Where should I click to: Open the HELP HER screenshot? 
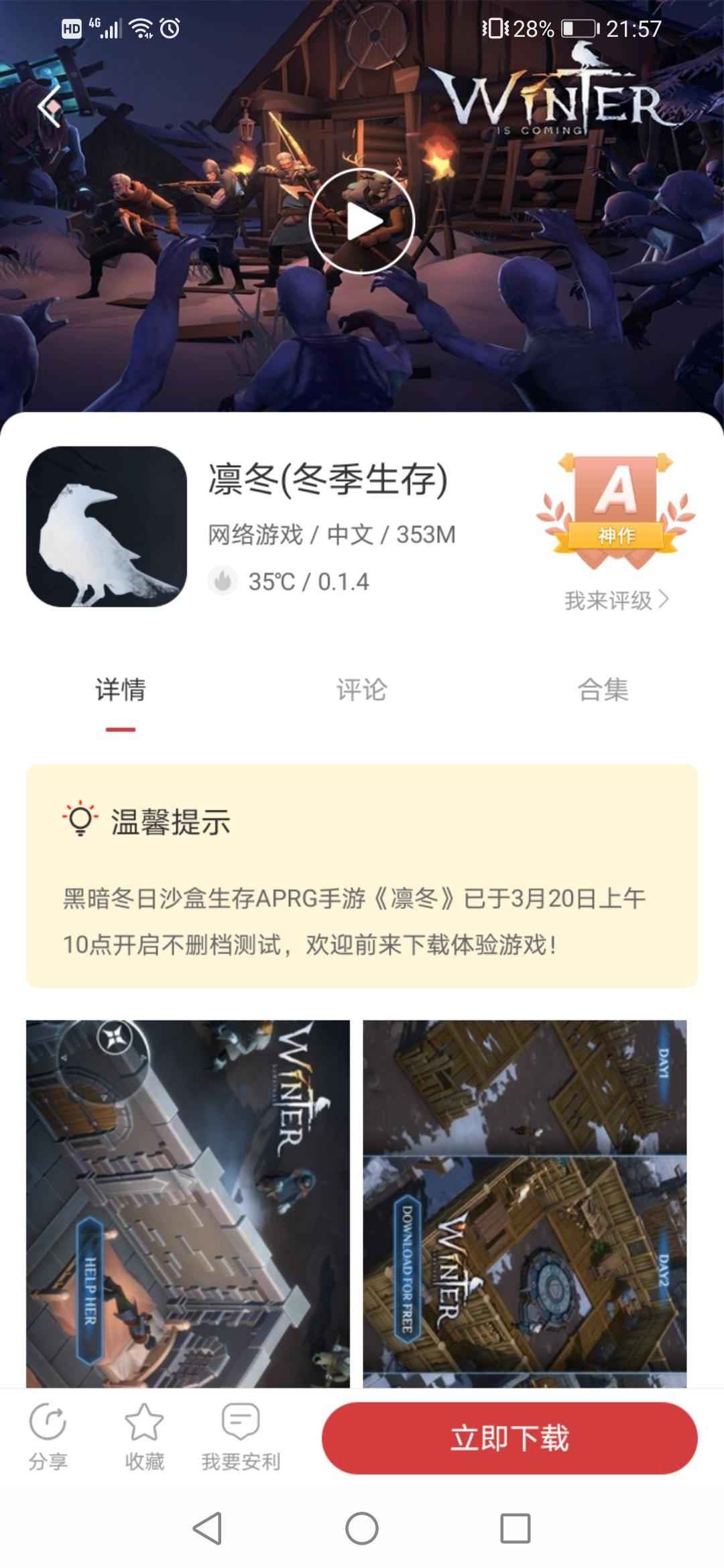point(188,1203)
